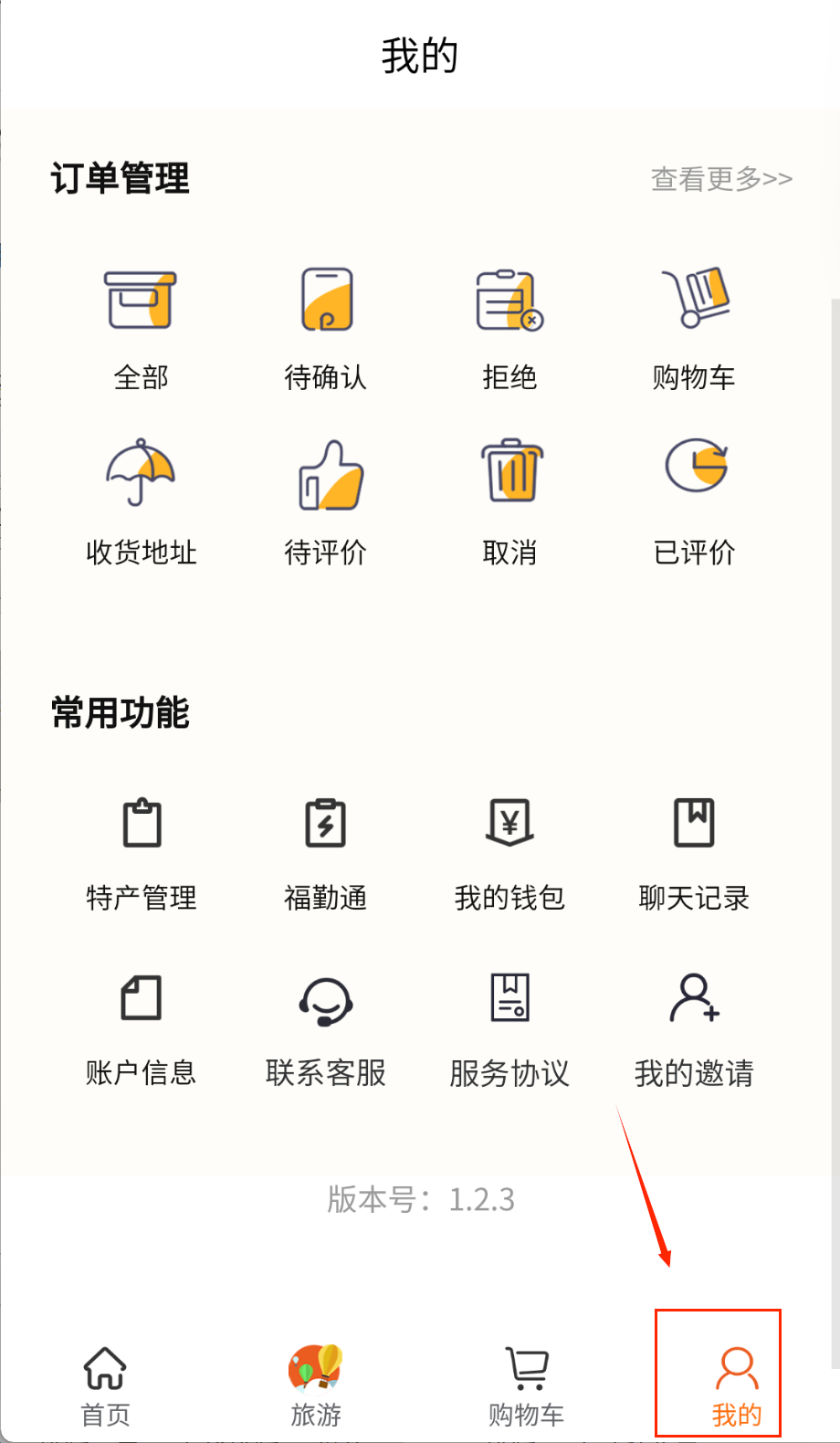
Task: Select 购物车 tab in bottom bar
Action: [x=526, y=1385]
